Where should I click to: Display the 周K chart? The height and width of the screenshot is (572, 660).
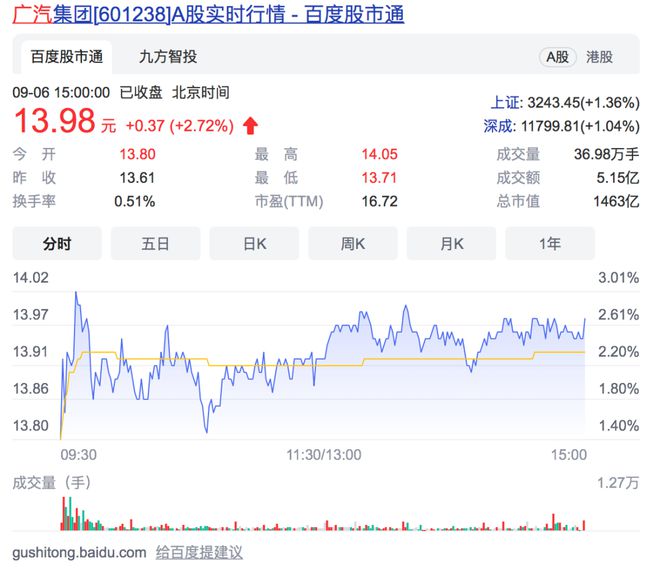pyautogui.click(x=353, y=243)
